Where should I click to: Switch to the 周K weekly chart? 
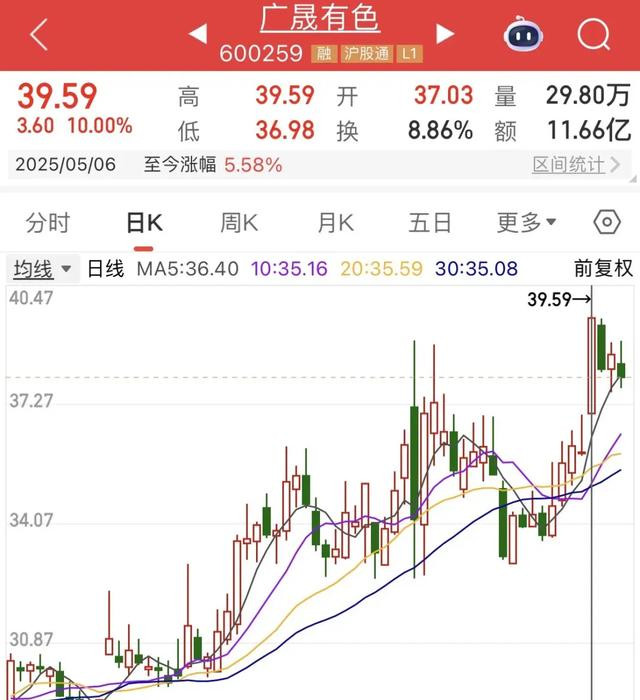pos(239,222)
